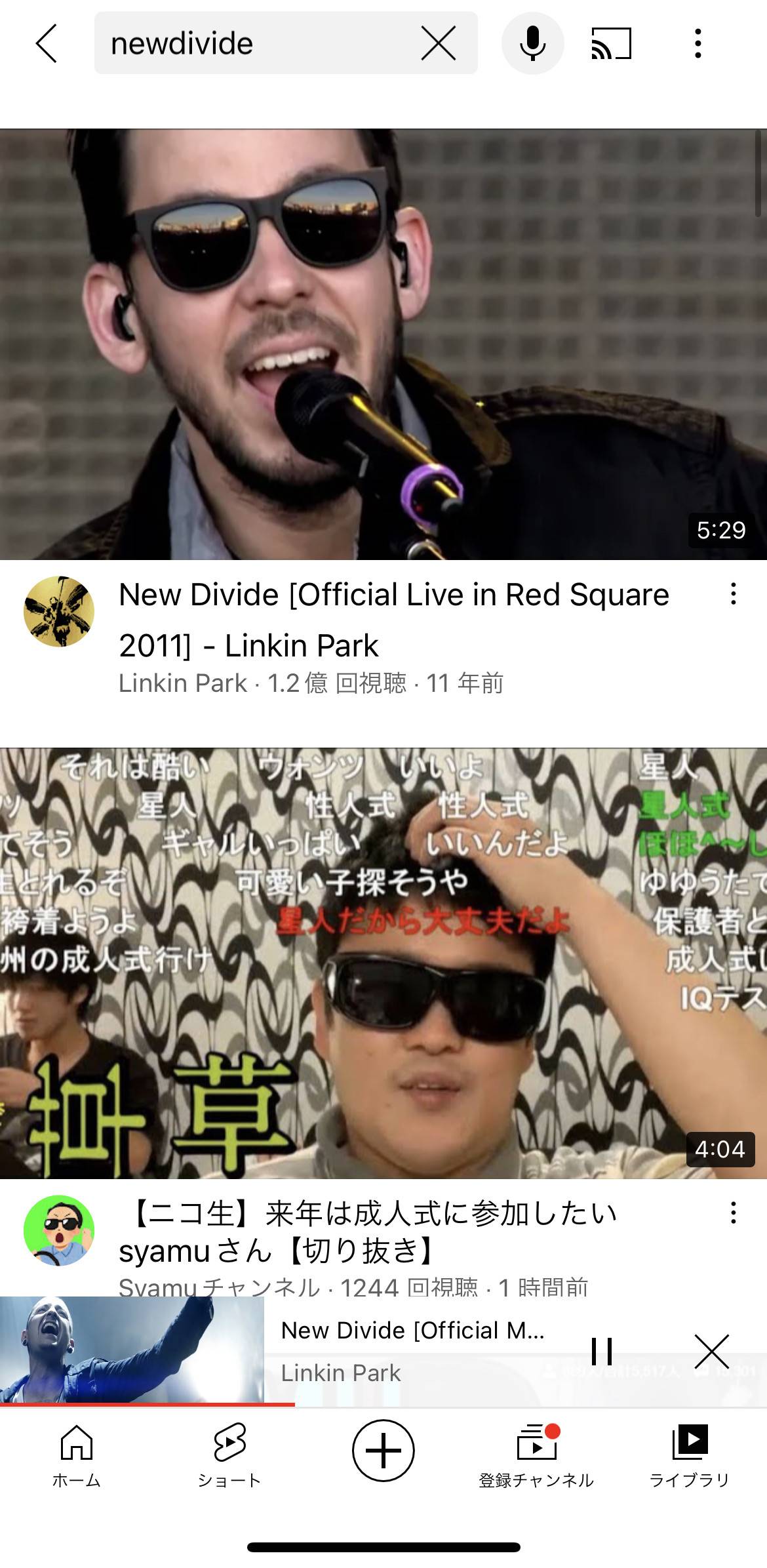This screenshot has width=767, height=1568.
Task: Clear the search query text
Action: pyautogui.click(x=439, y=43)
